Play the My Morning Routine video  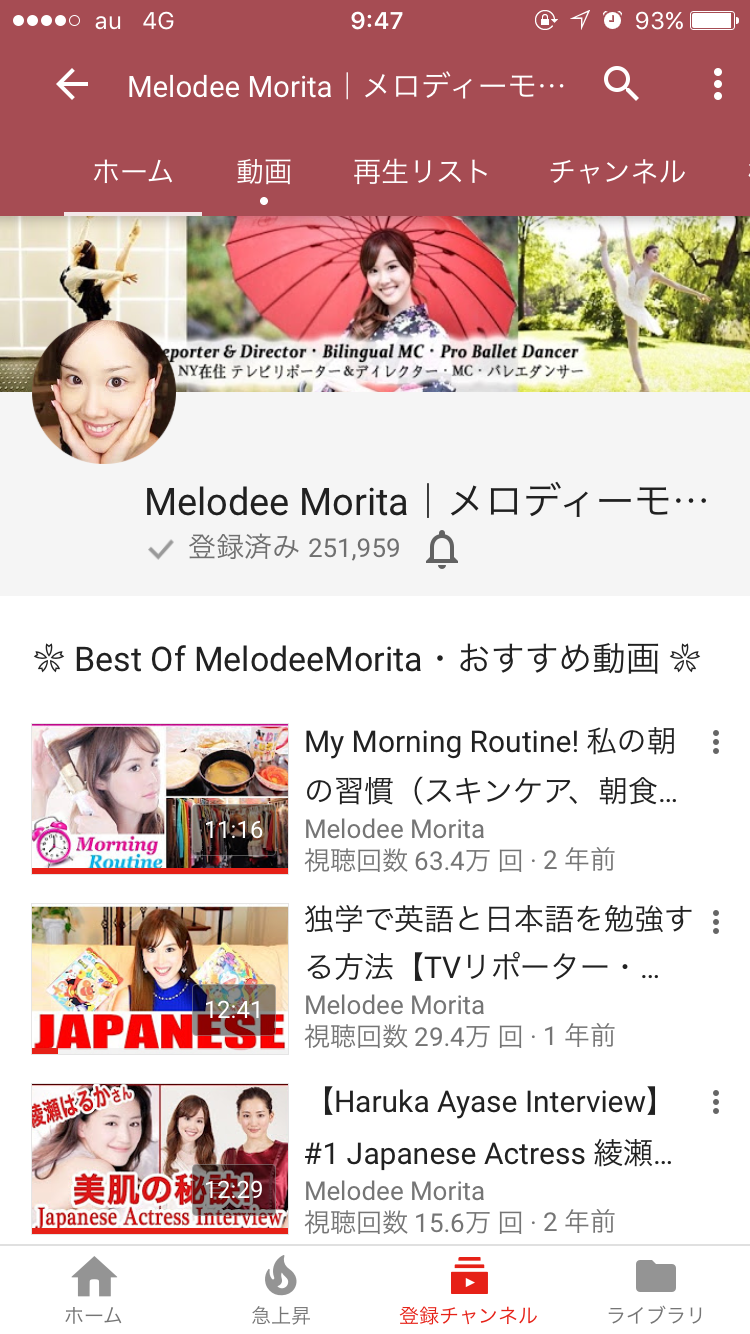click(160, 798)
